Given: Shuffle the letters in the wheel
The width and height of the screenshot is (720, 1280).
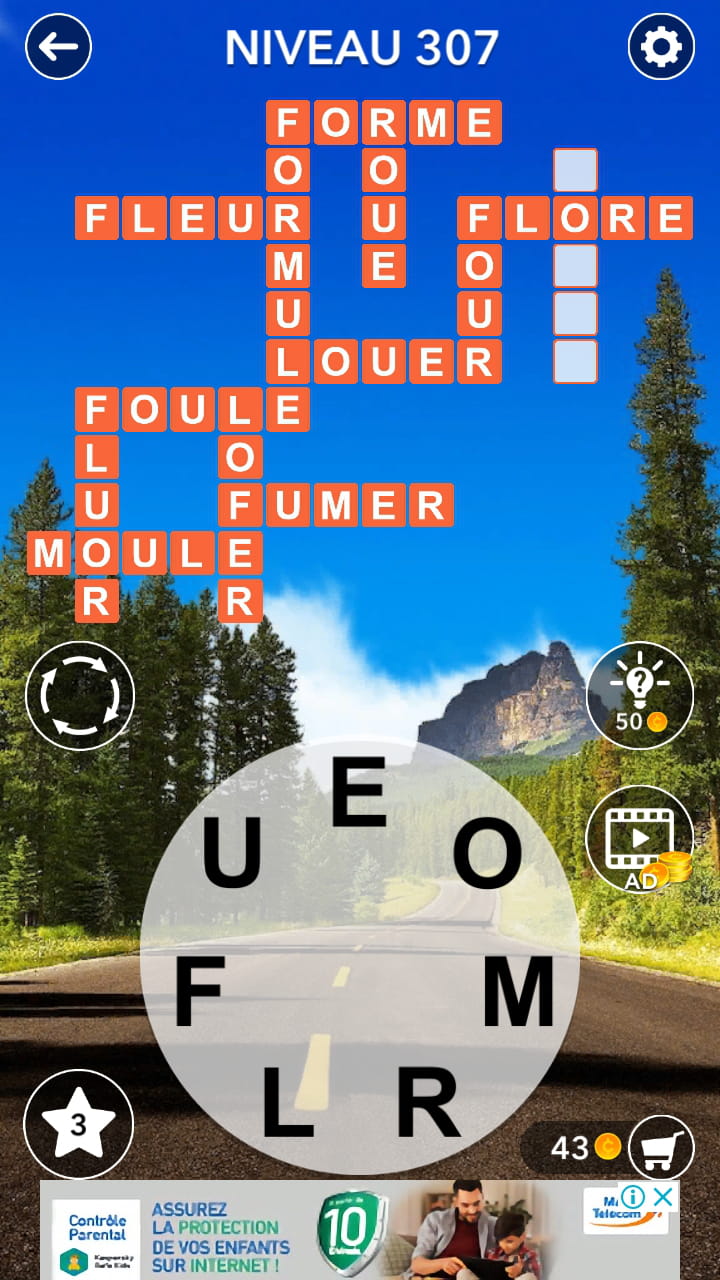Looking at the screenshot, I should click(79, 695).
